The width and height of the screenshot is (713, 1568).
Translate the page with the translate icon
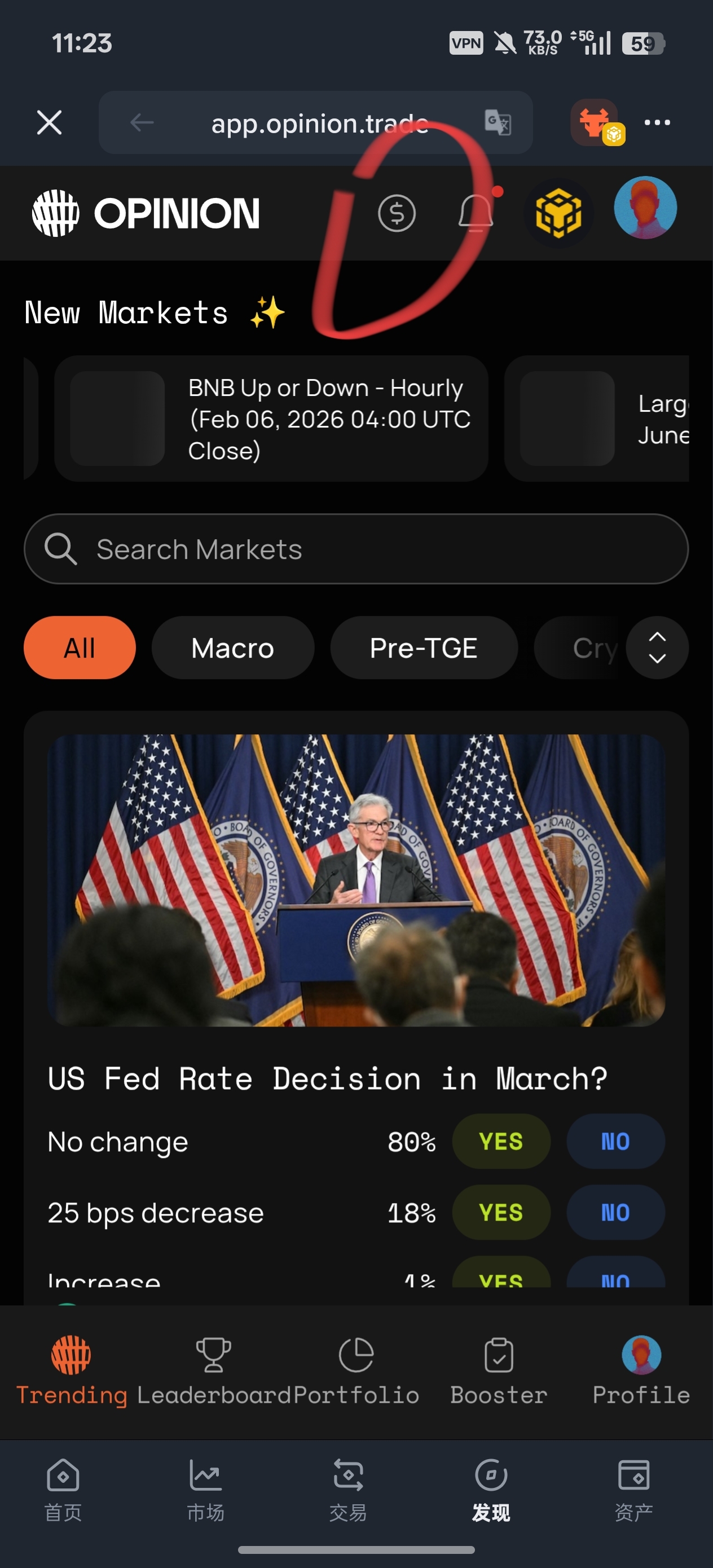pos(498,122)
